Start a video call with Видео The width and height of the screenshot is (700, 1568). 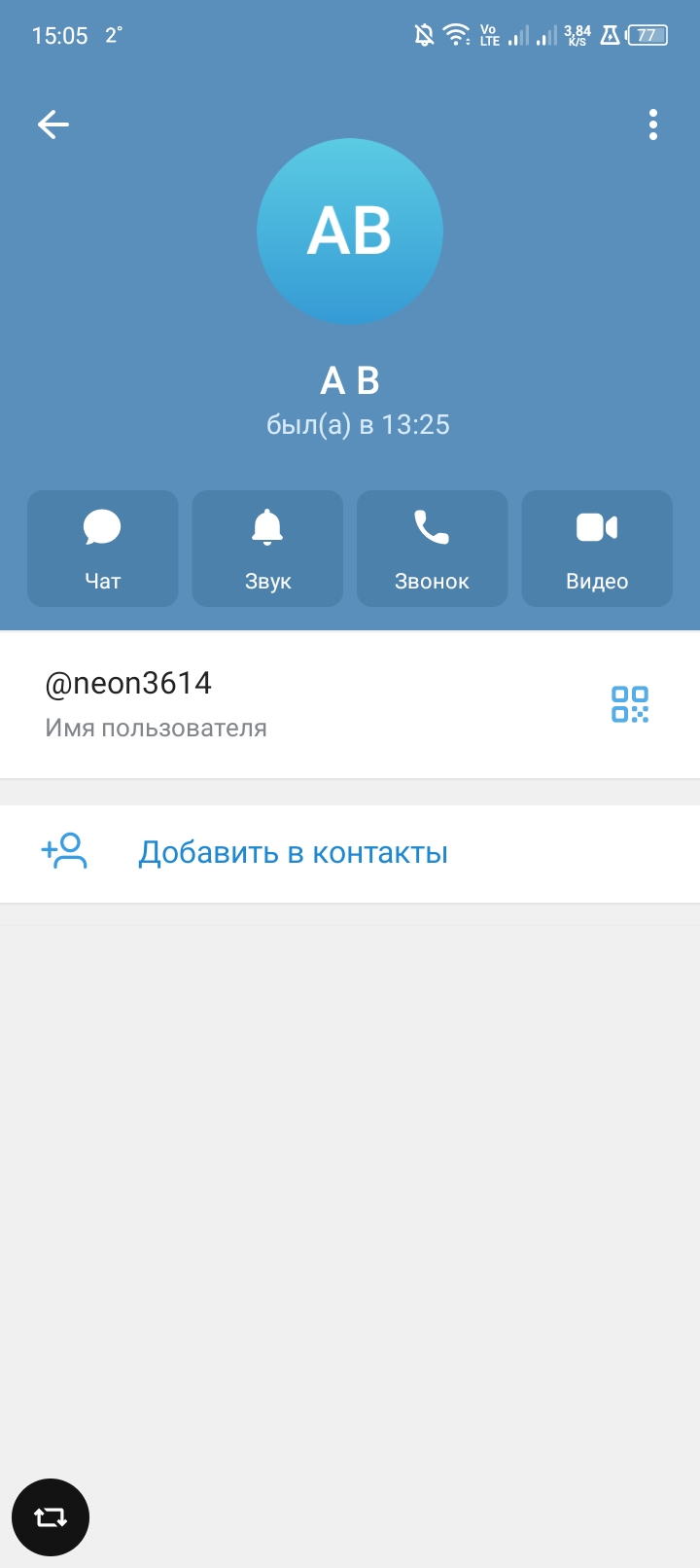pos(597,549)
